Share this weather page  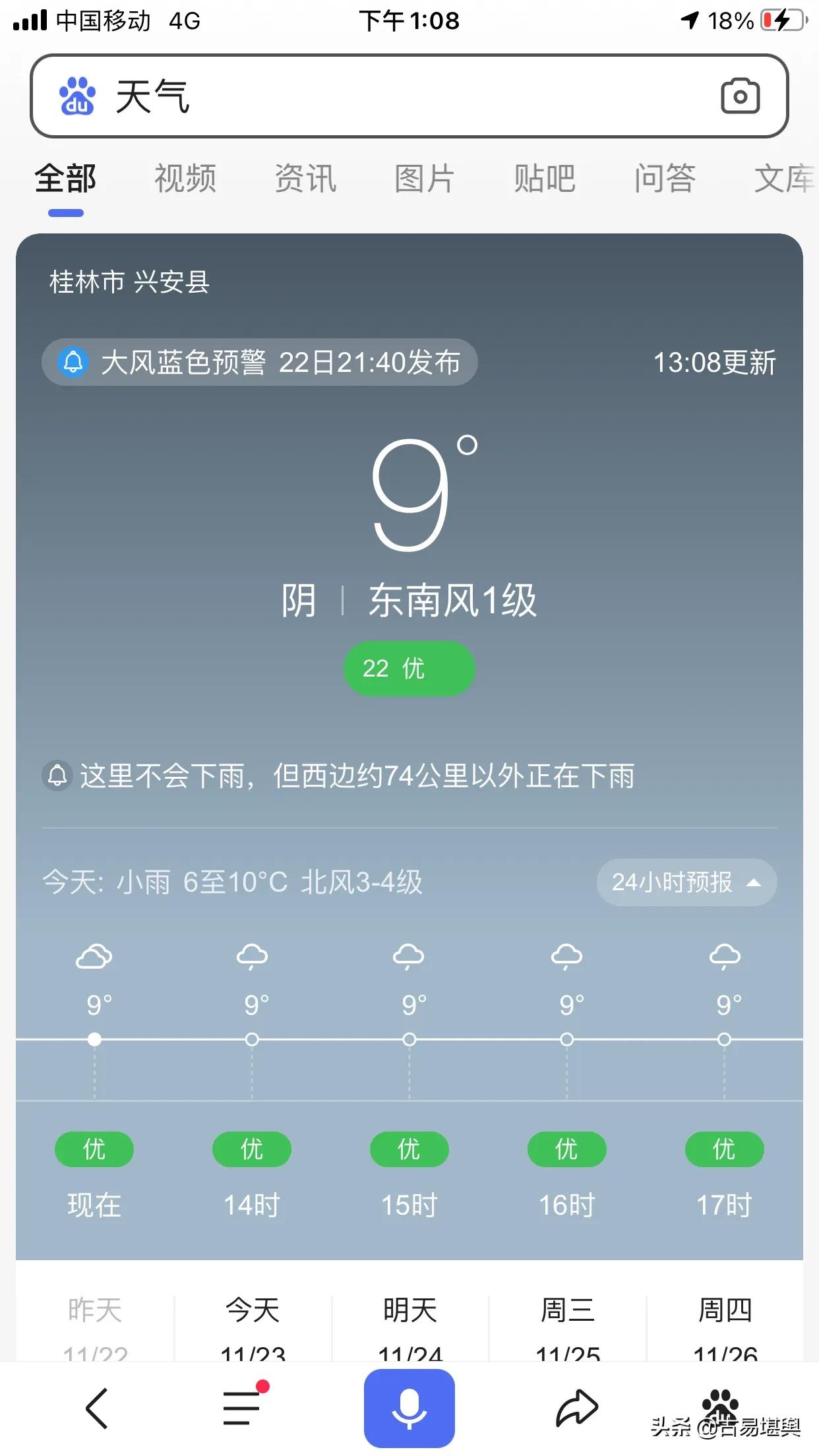tap(576, 1409)
